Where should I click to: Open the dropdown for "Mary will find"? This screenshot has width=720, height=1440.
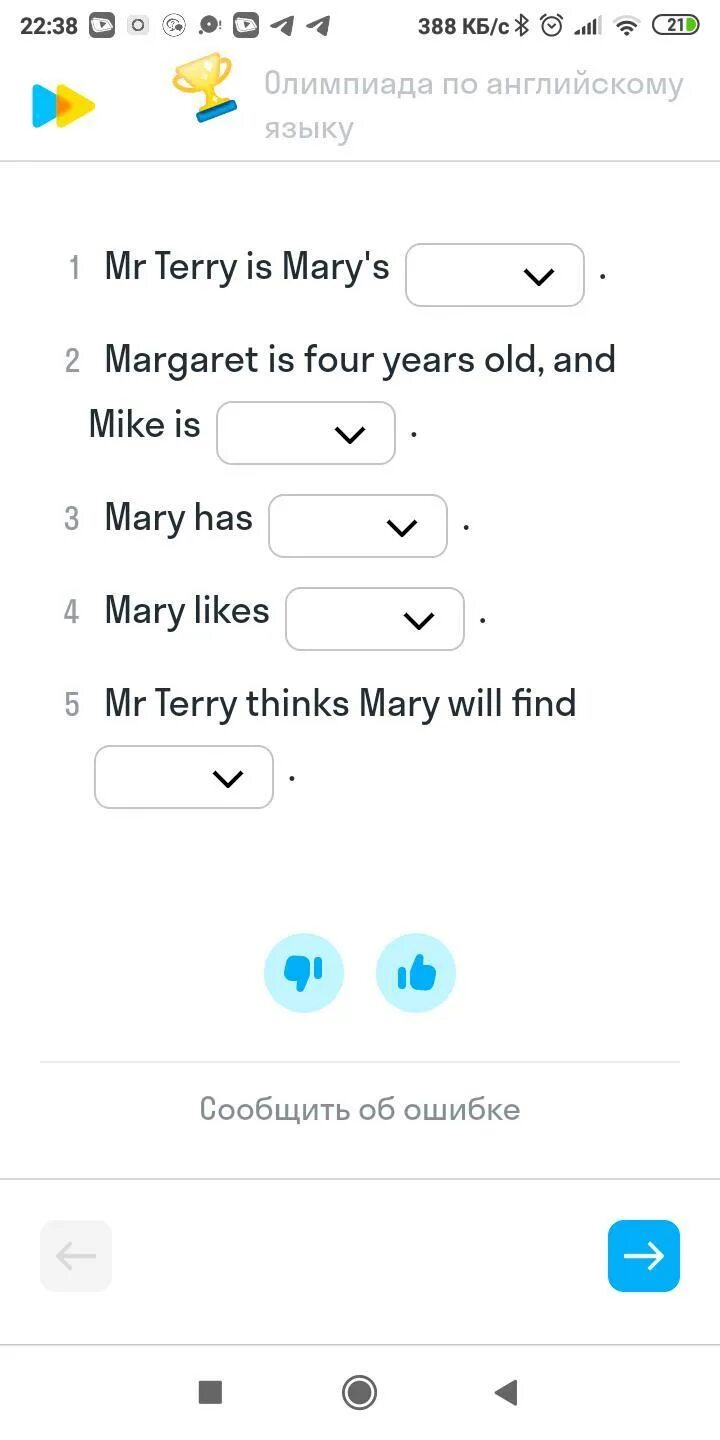point(184,777)
